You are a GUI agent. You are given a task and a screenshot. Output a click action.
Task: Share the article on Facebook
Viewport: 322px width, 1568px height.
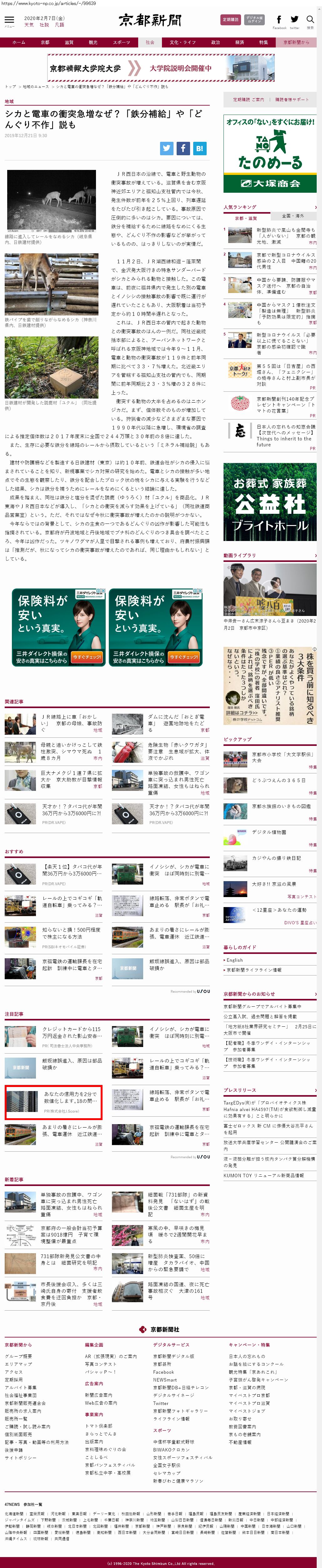pyautogui.click(x=183, y=148)
